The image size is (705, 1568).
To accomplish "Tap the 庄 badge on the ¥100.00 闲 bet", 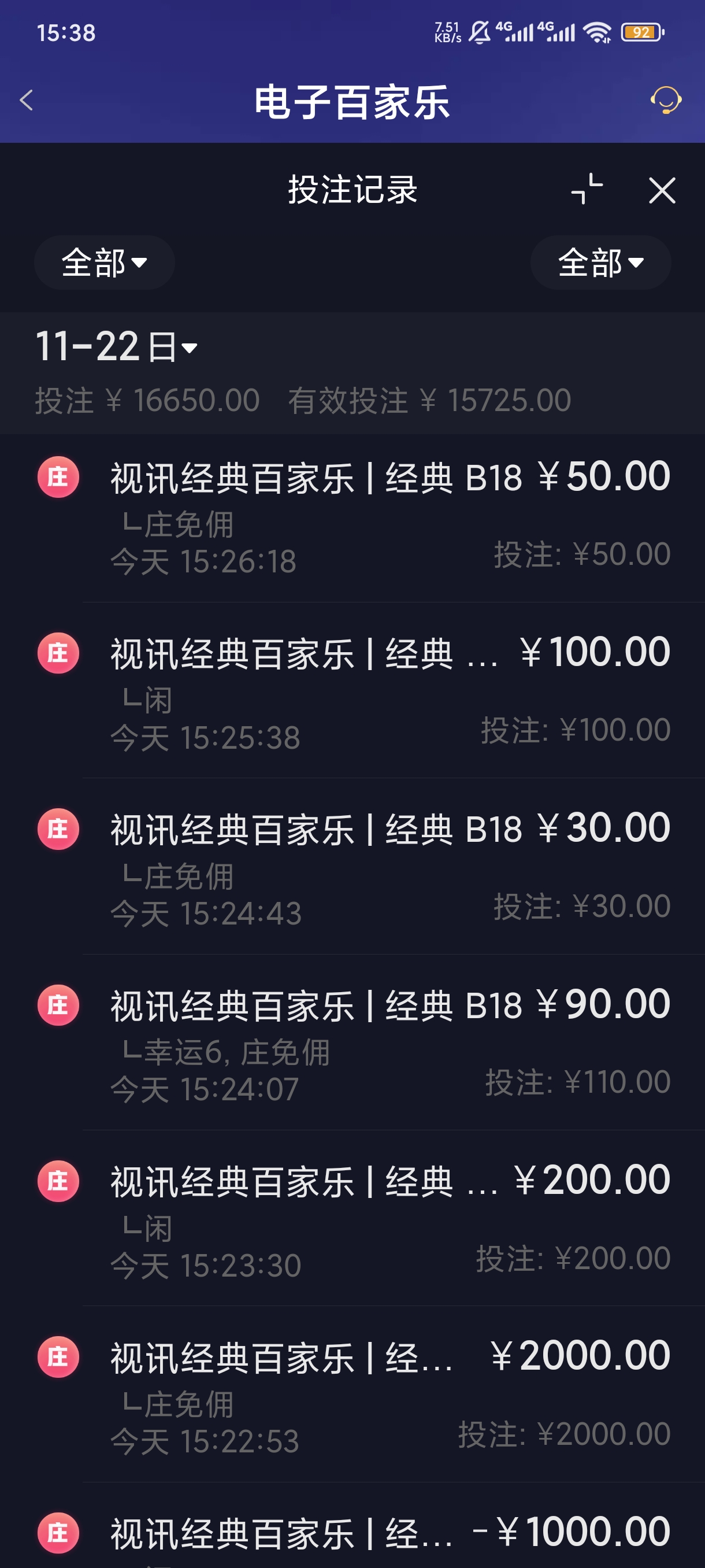I will [x=58, y=653].
